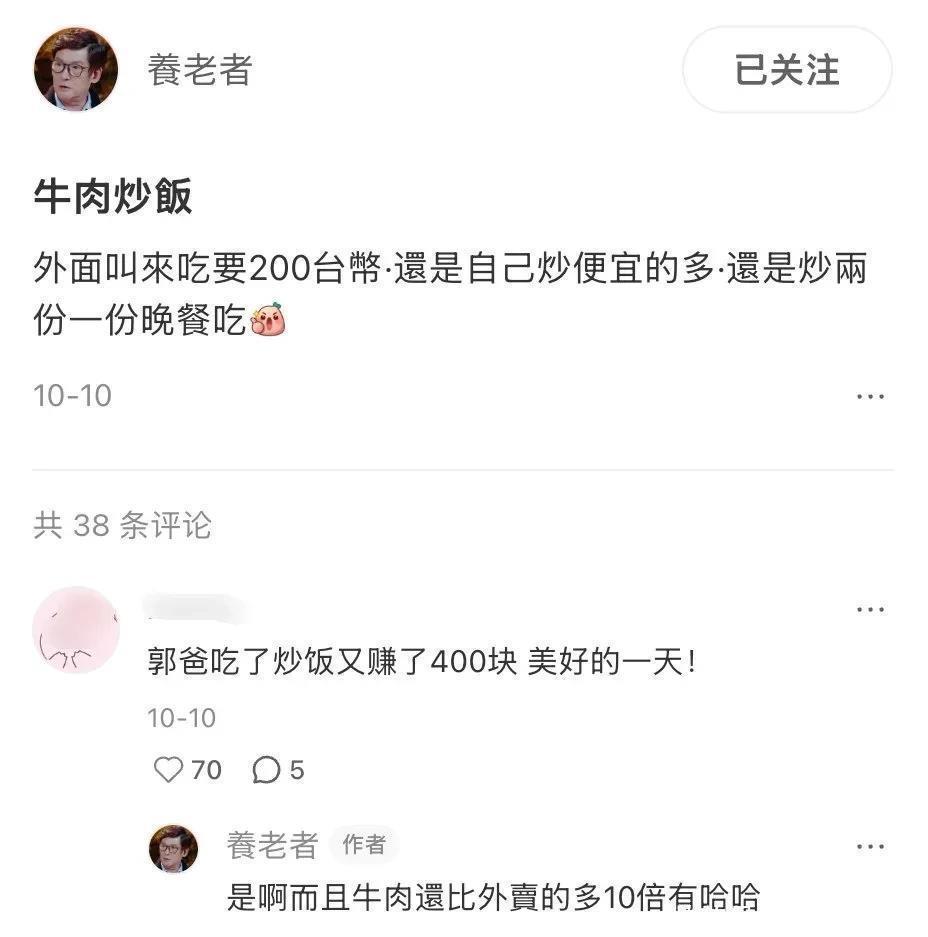Tap the 已关注 following button
Viewport: 928px width, 937px height.
coord(787,70)
